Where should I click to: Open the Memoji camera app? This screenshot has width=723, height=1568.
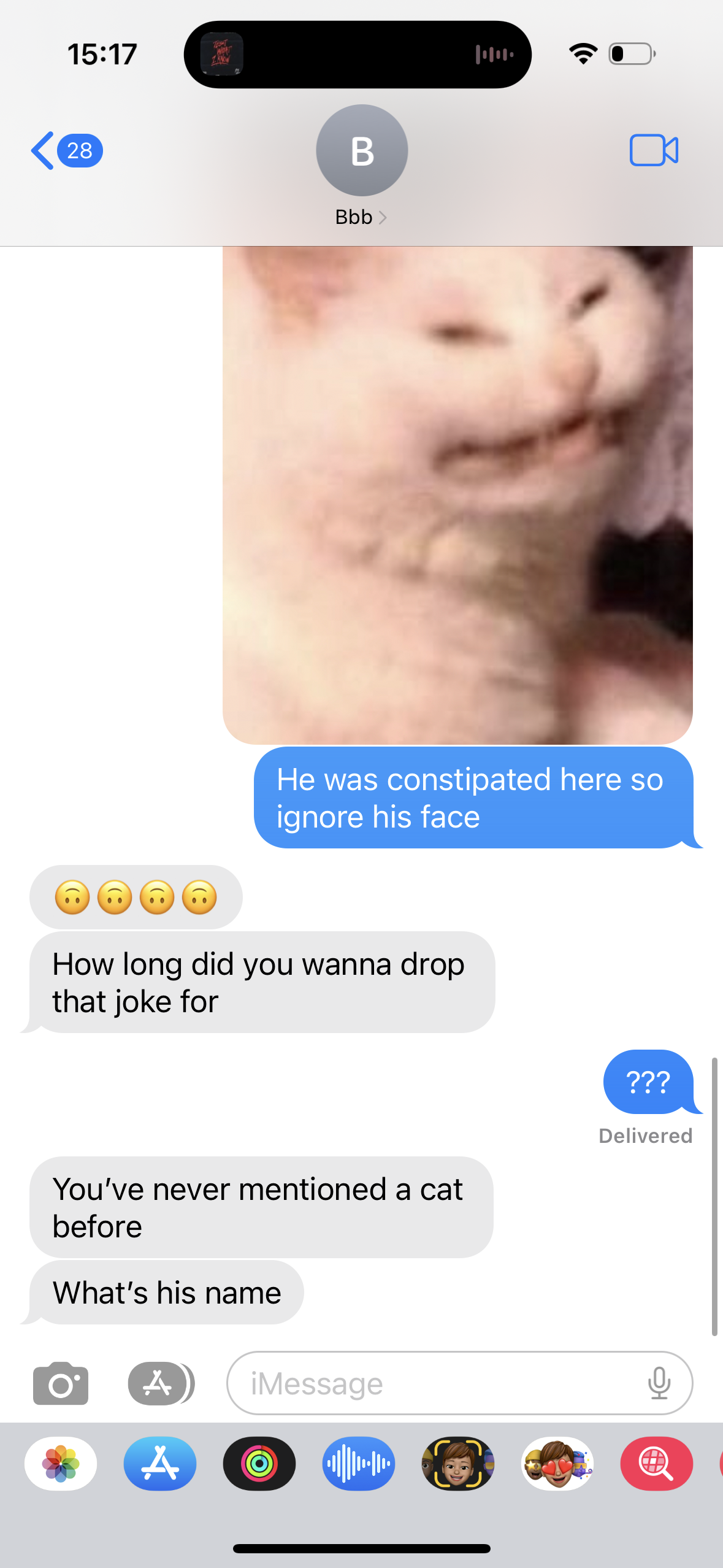pyautogui.click(x=458, y=1464)
